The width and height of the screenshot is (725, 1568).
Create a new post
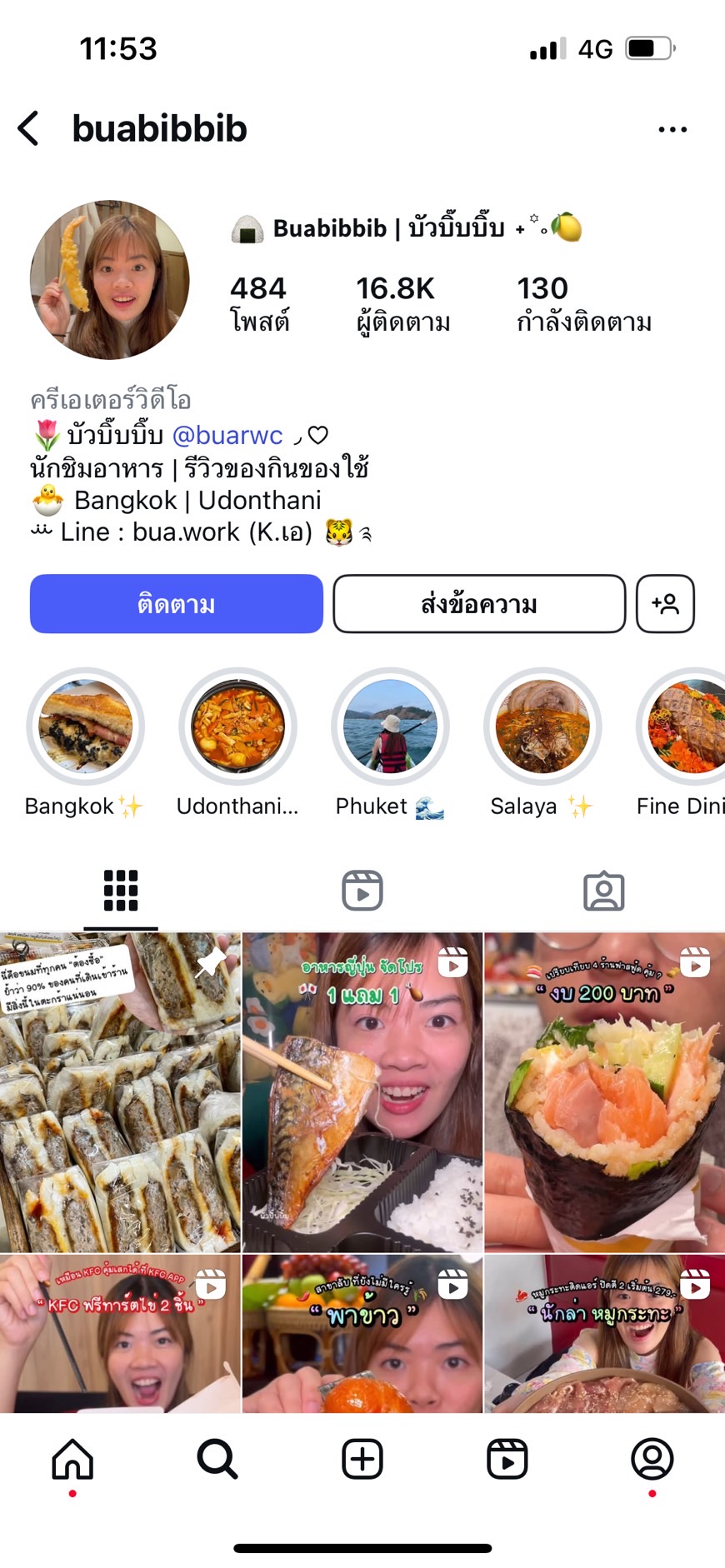point(362,1460)
